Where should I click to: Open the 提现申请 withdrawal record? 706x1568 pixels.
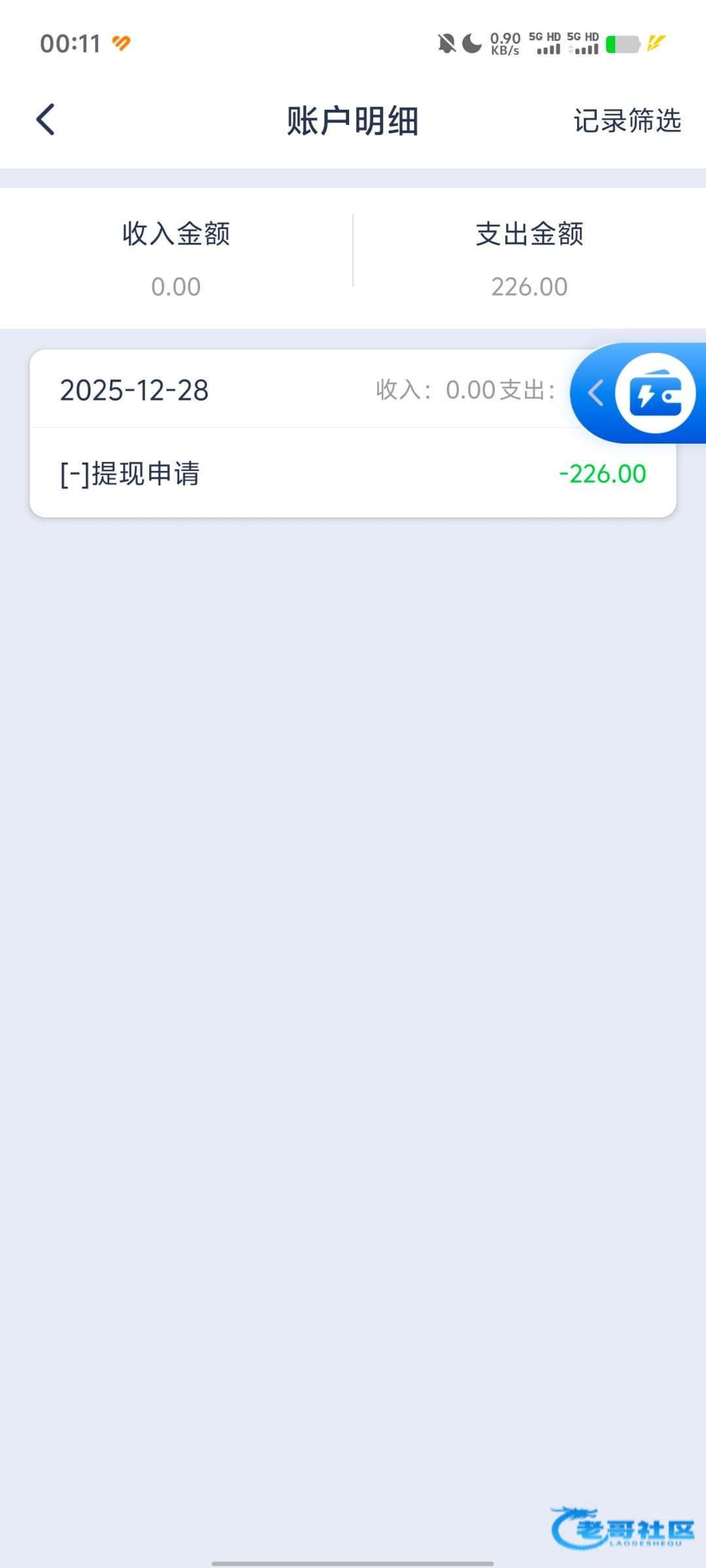tap(353, 474)
